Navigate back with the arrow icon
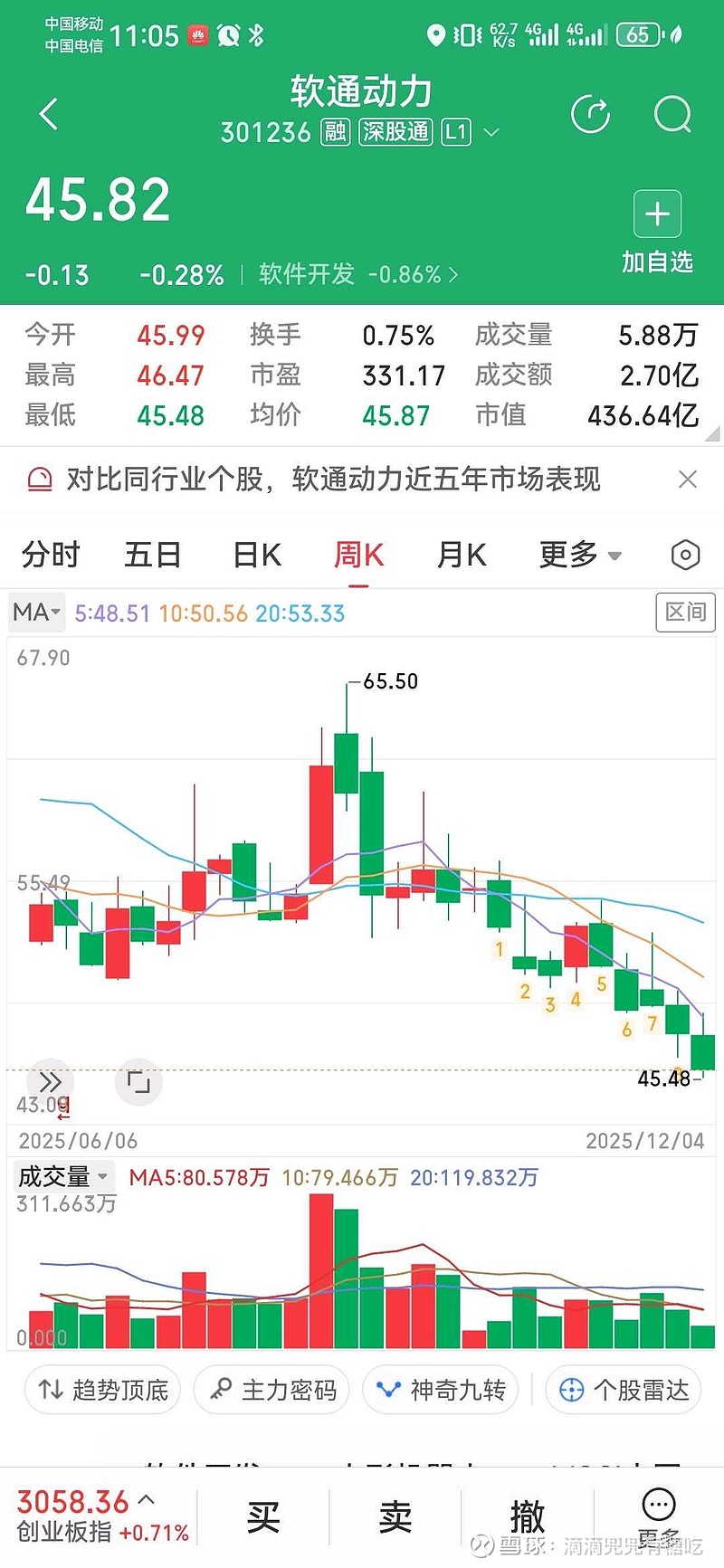This screenshot has height=1568, width=724. (47, 115)
